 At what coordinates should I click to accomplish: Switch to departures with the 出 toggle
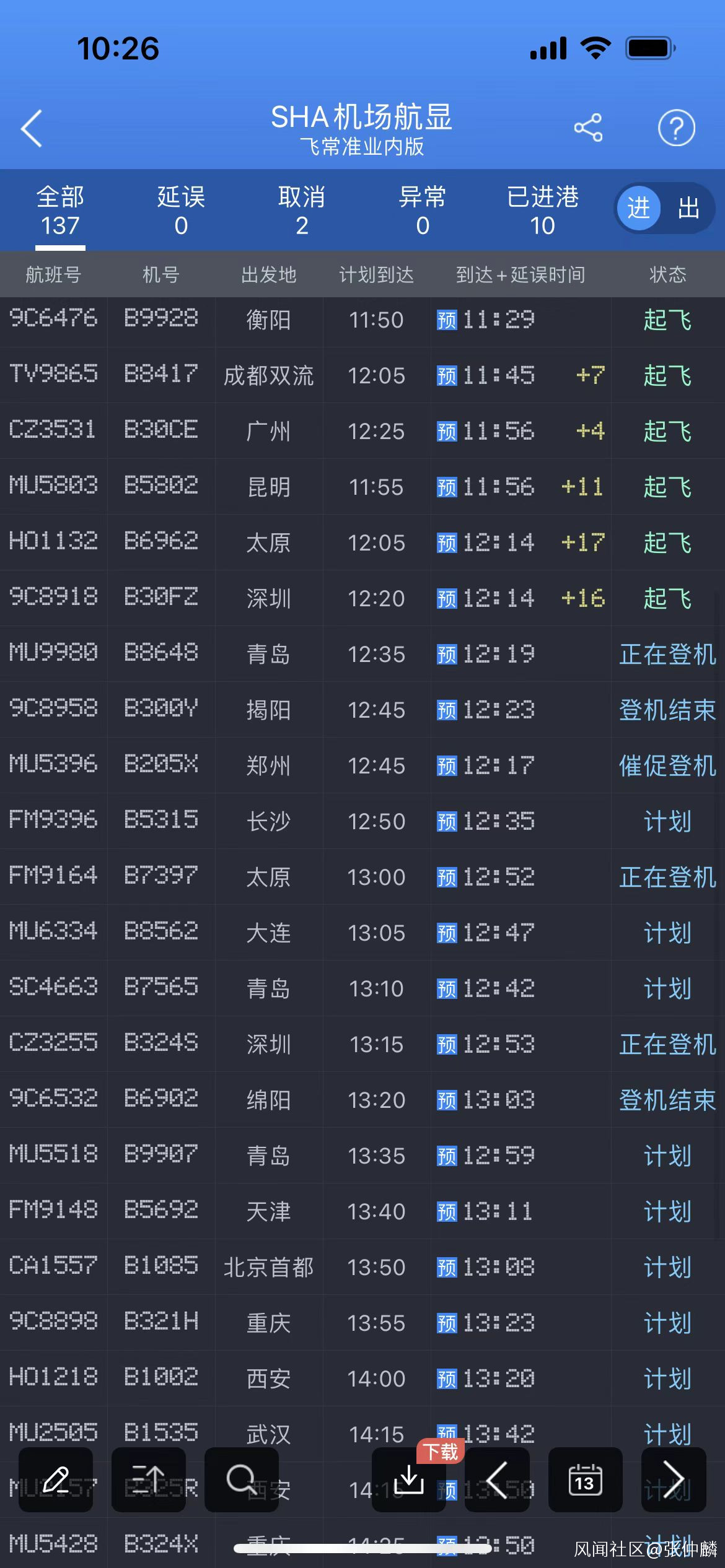coord(688,208)
